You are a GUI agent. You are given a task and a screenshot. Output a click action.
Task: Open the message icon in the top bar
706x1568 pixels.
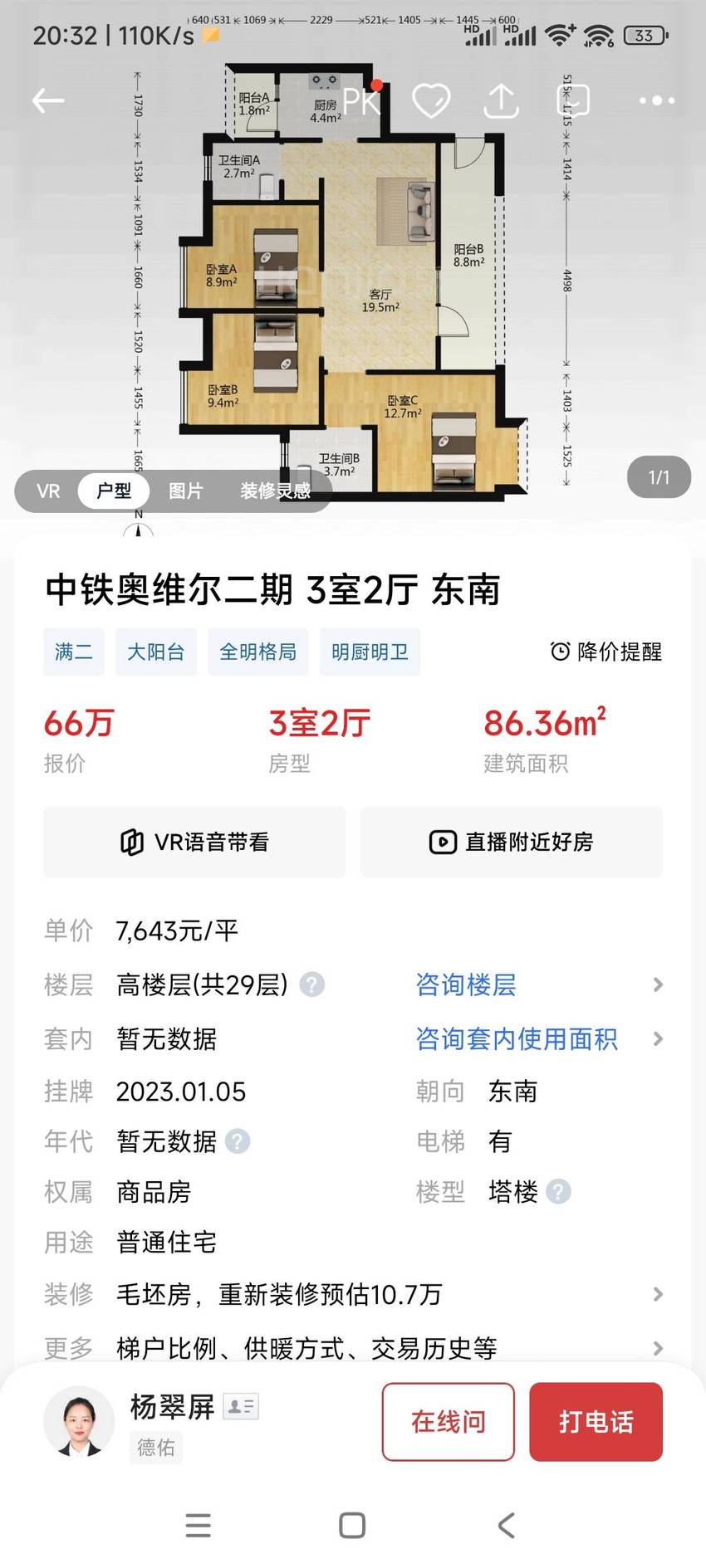572,101
